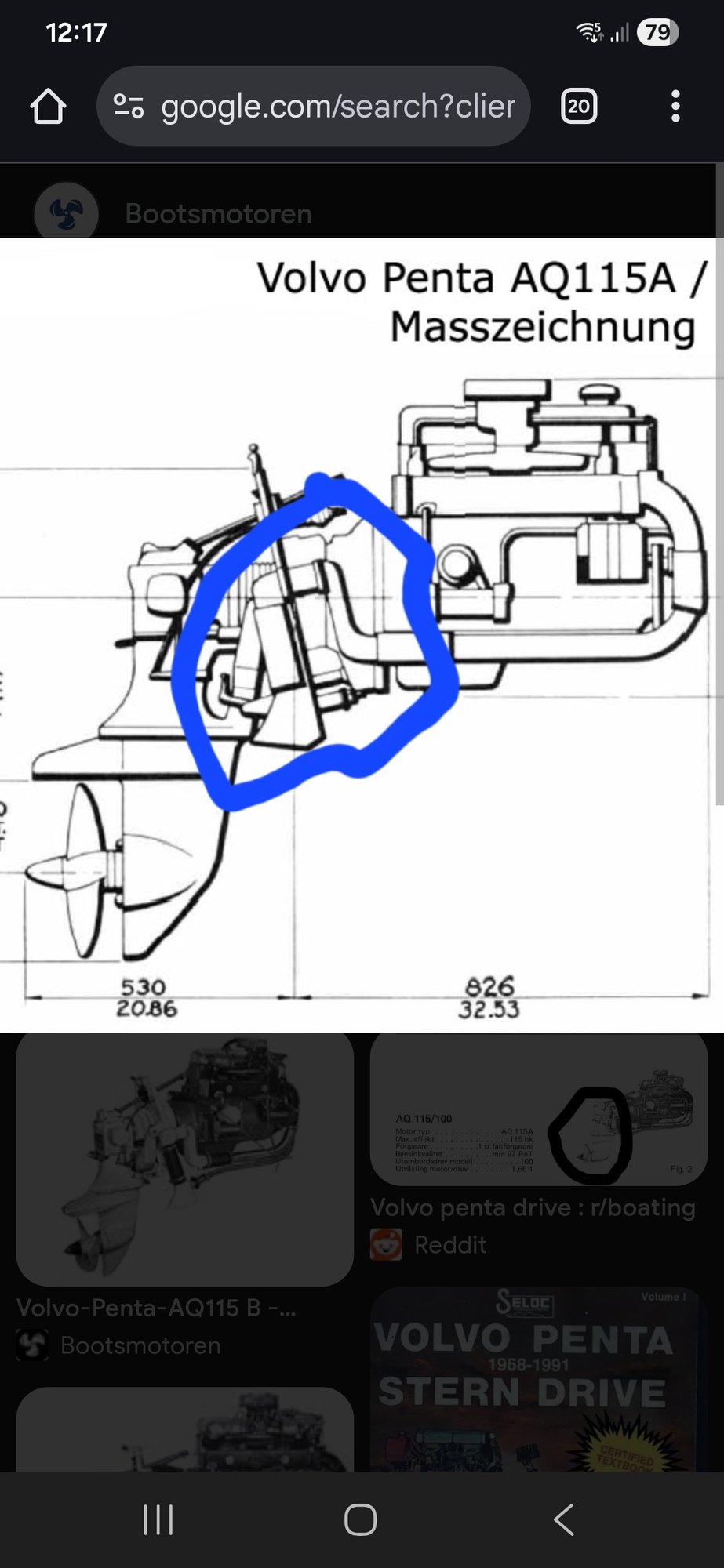
Task: Open recent apps from the navigation bar
Action: click(158, 1519)
